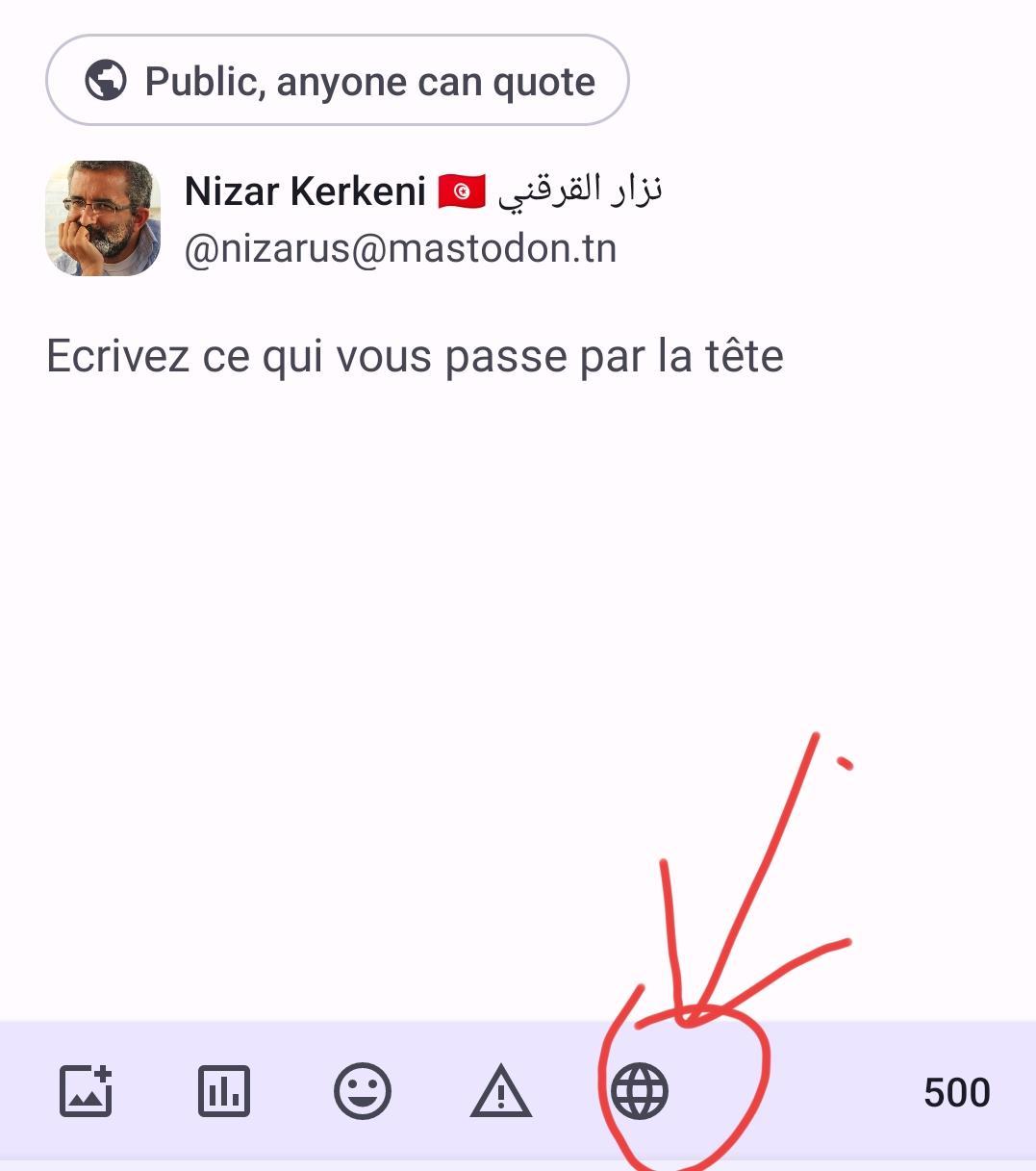Add a poll to the post

pos(224,1091)
